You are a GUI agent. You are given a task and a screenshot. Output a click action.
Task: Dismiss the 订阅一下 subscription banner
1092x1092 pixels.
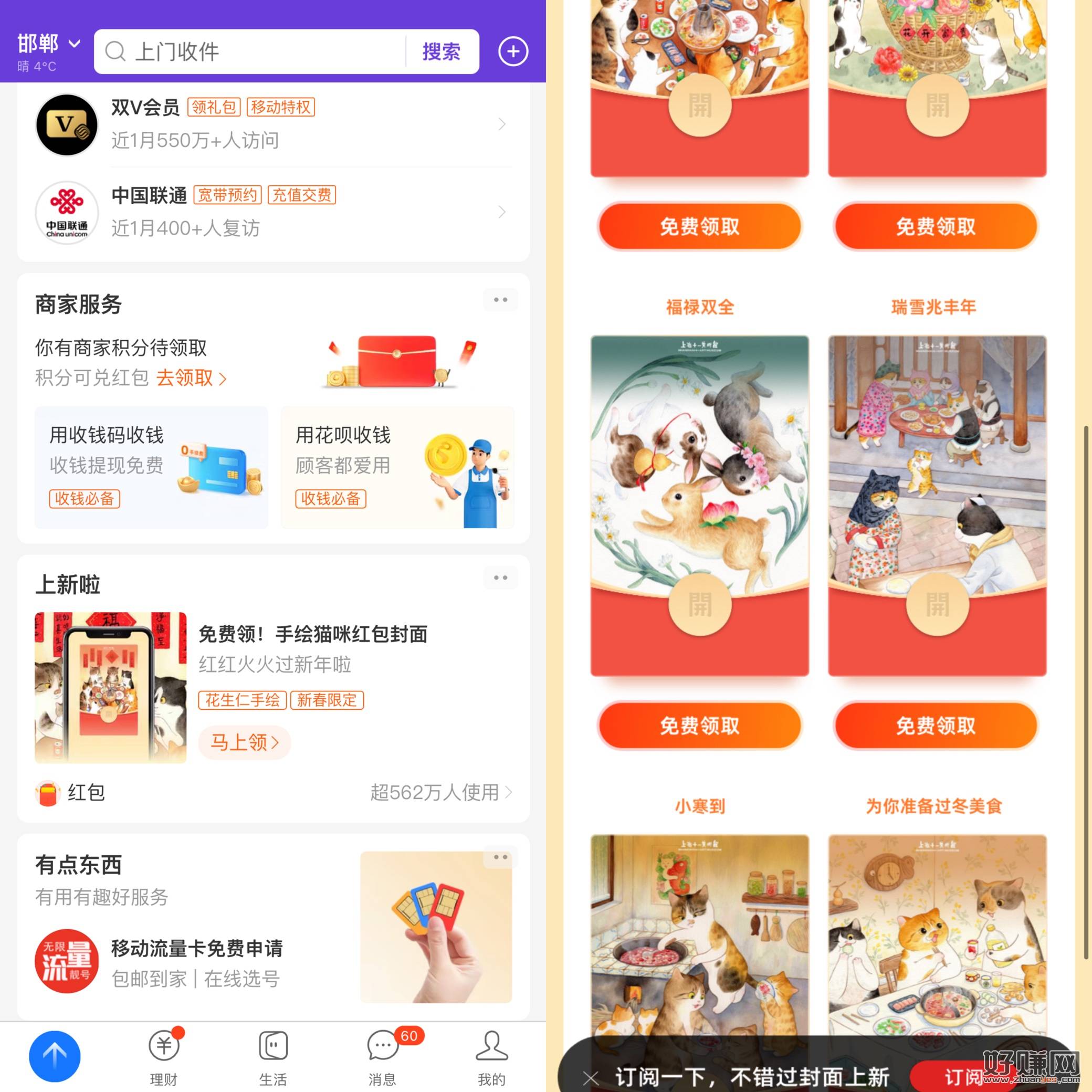(591, 1077)
